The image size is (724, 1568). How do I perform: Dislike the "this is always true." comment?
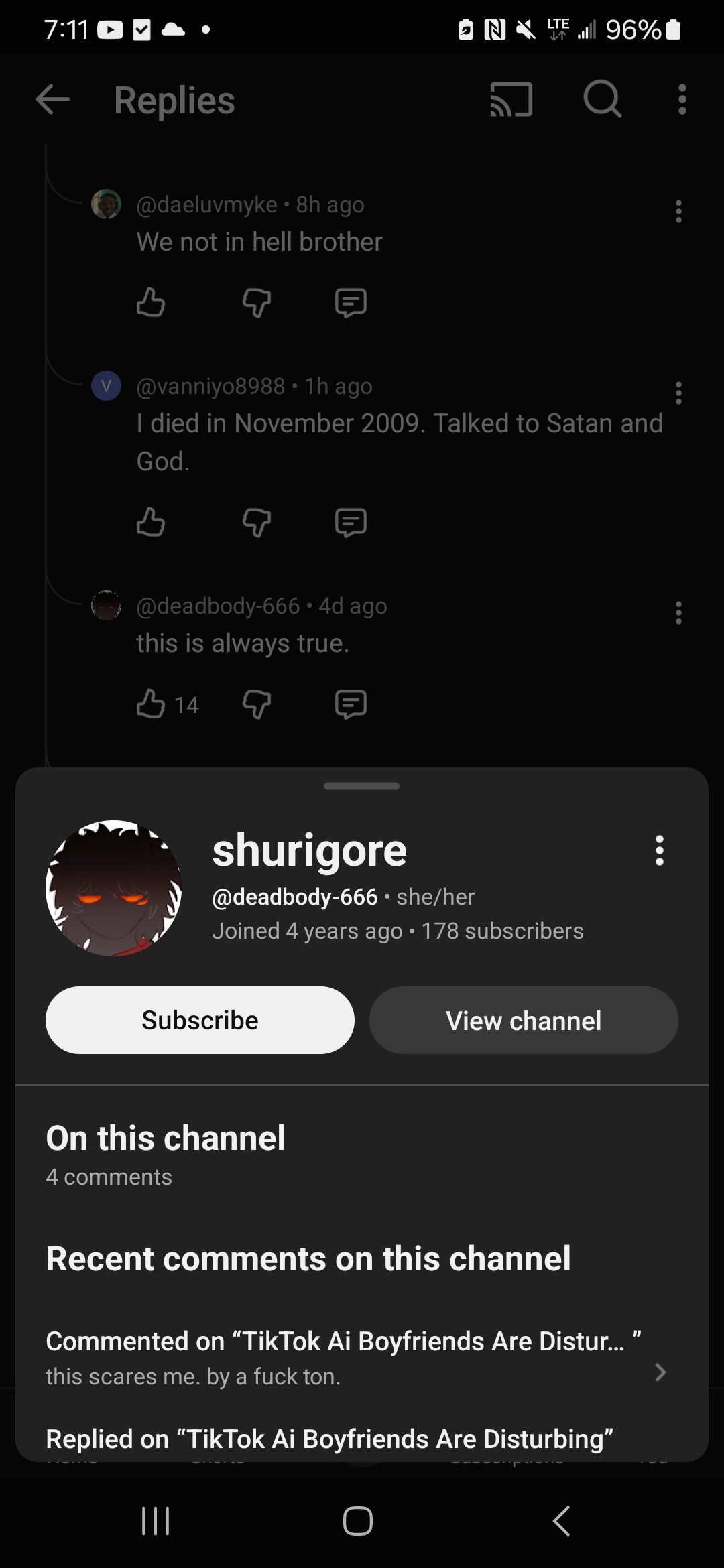point(257,704)
